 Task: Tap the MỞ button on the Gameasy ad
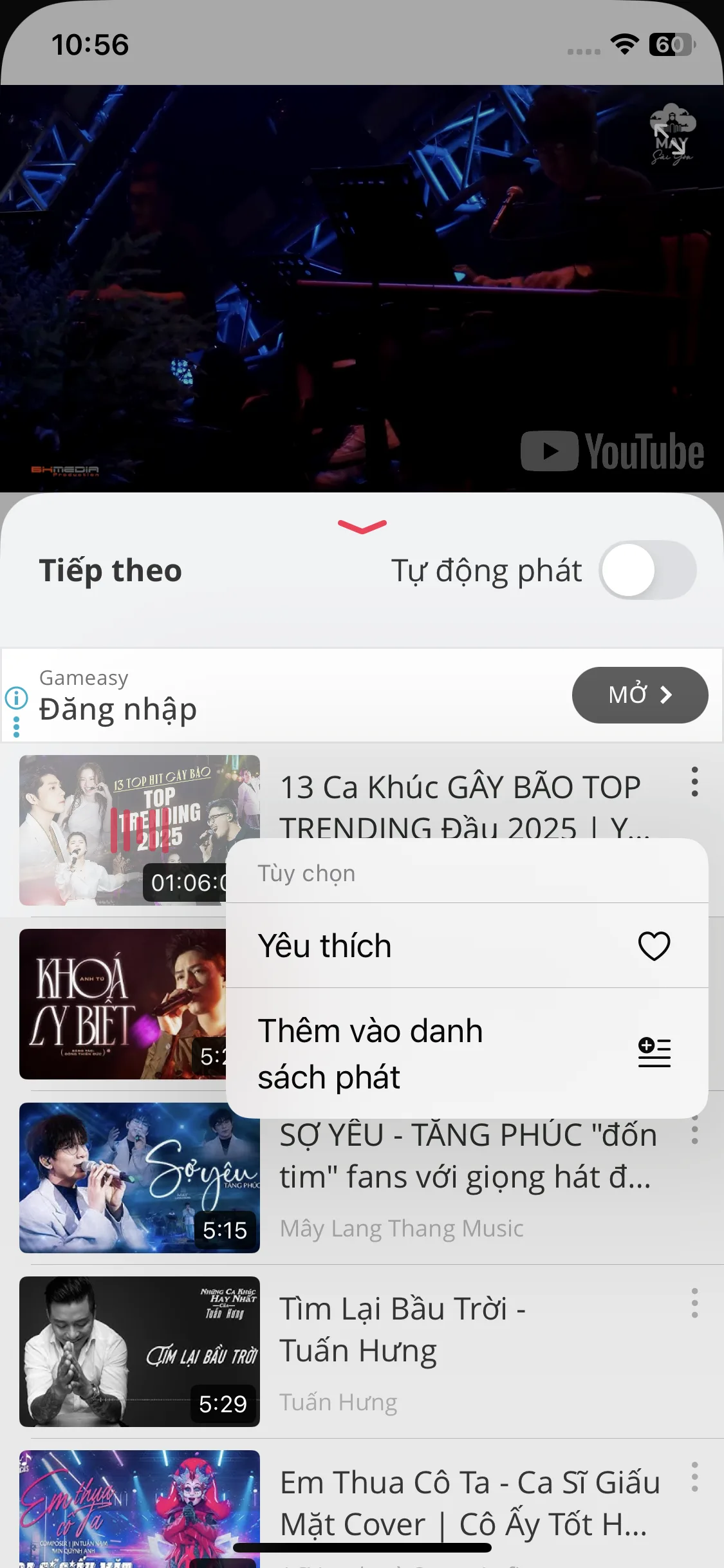pos(639,695)
